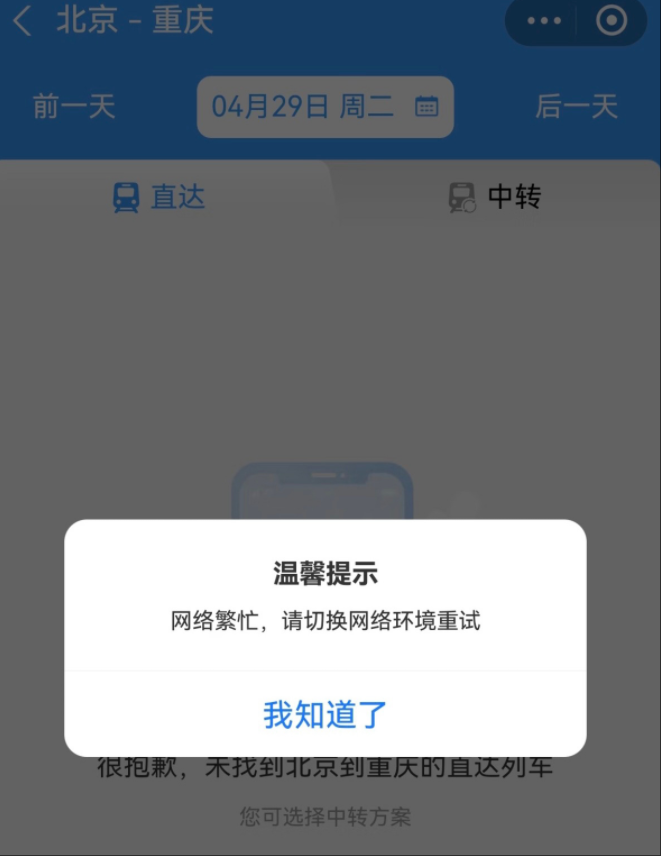This screenshot has height=856, width=661.
Task: Open the date picker 04月29日 周二
Action: [x=325, y=106]
